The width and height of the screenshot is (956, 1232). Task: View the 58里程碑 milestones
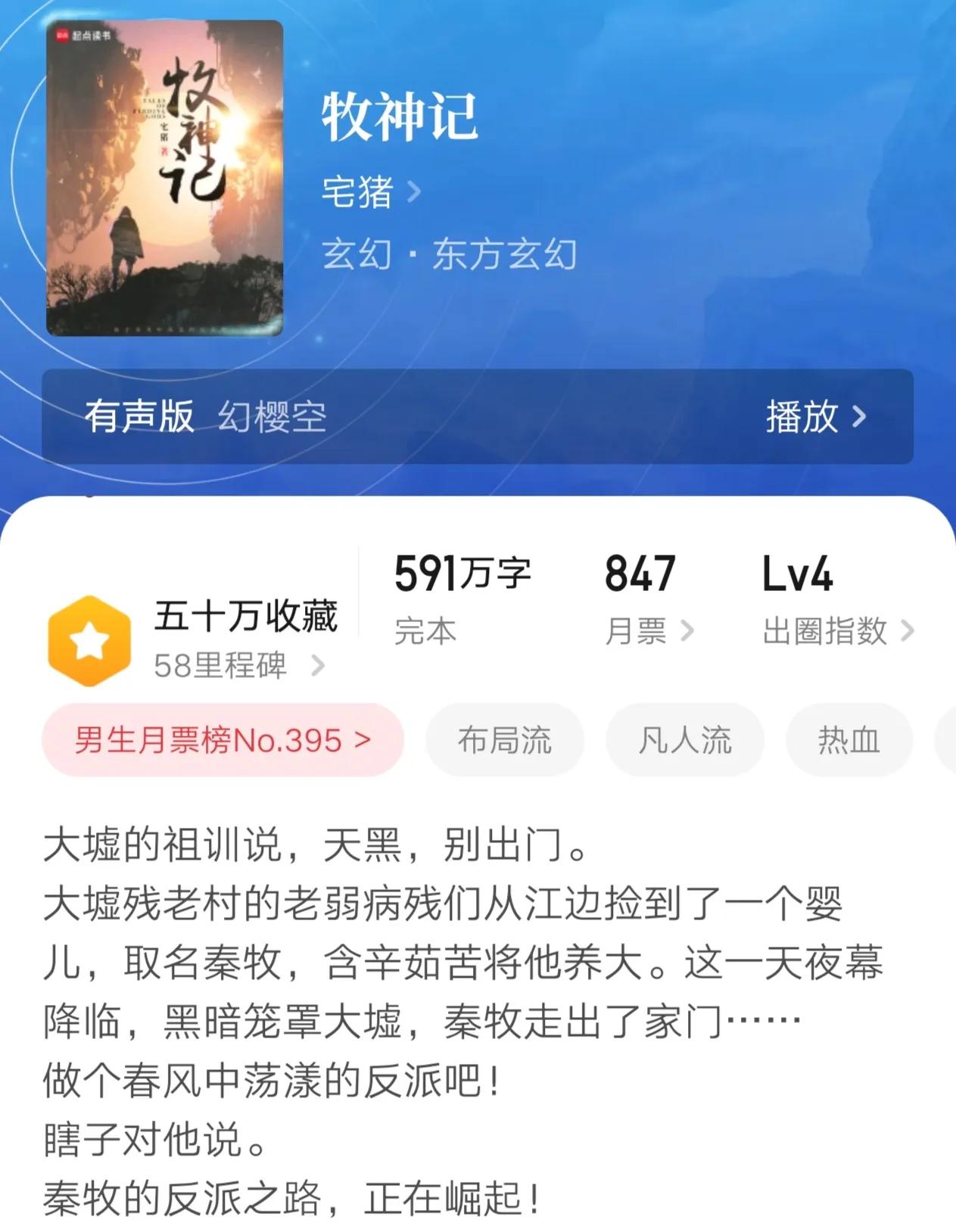238,666
